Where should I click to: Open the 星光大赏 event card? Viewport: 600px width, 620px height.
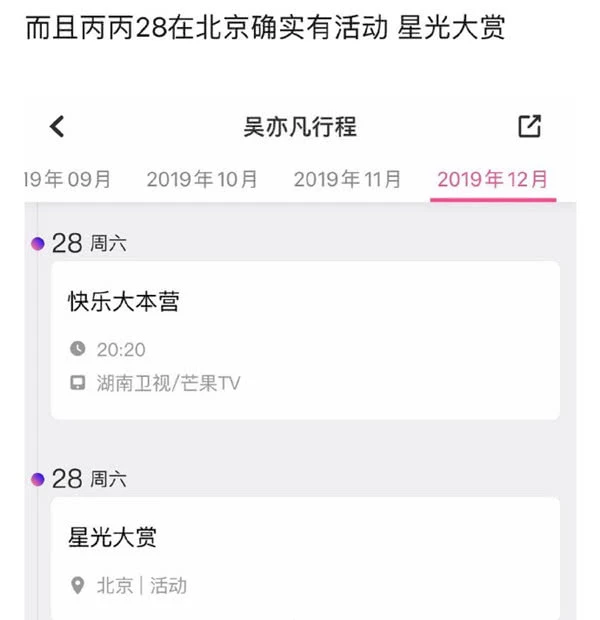click(304, 558)
